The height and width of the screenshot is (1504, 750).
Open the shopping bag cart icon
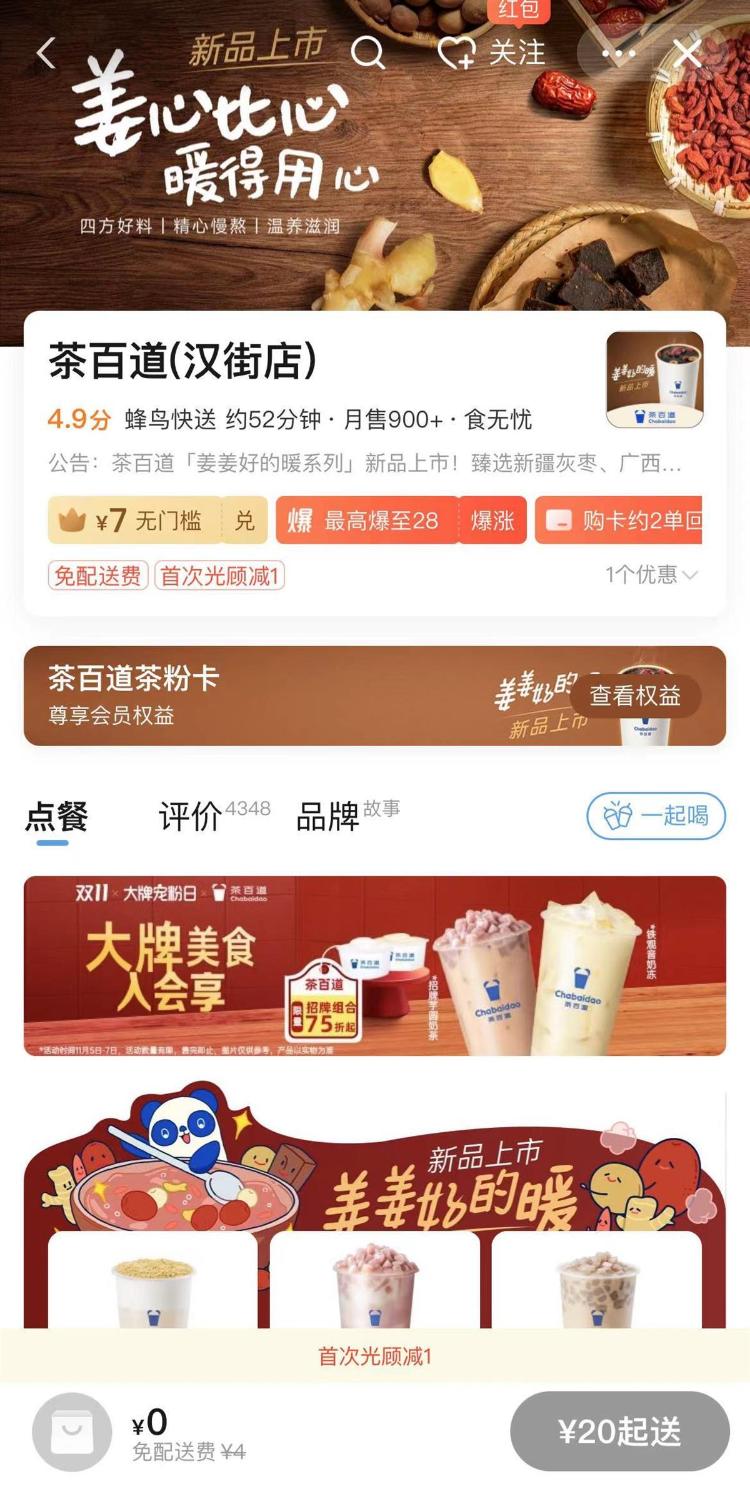click(71, 1431)
